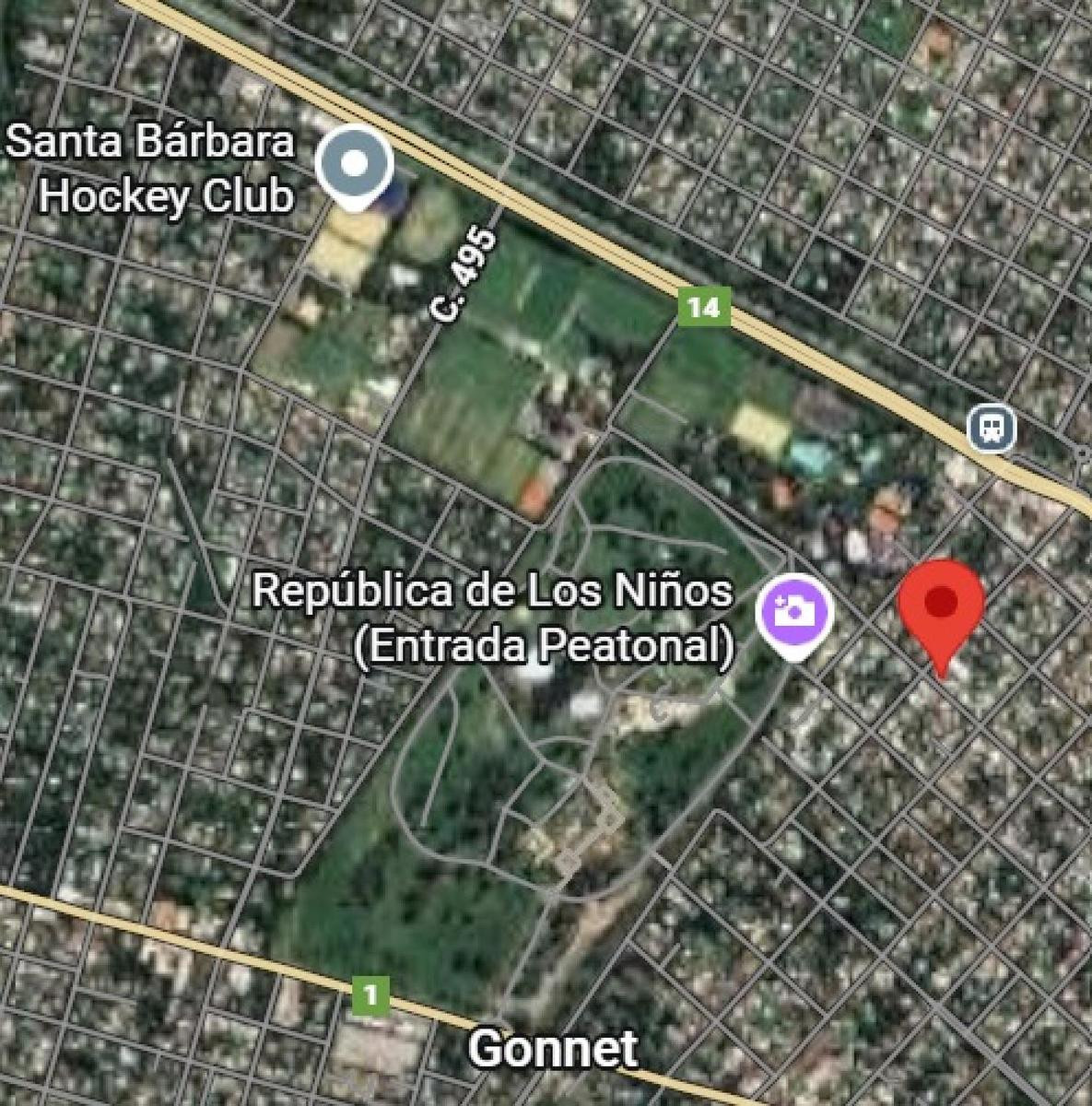
Task: Select the República de Los Niños photo pin
Action: [x=794, y=612]
